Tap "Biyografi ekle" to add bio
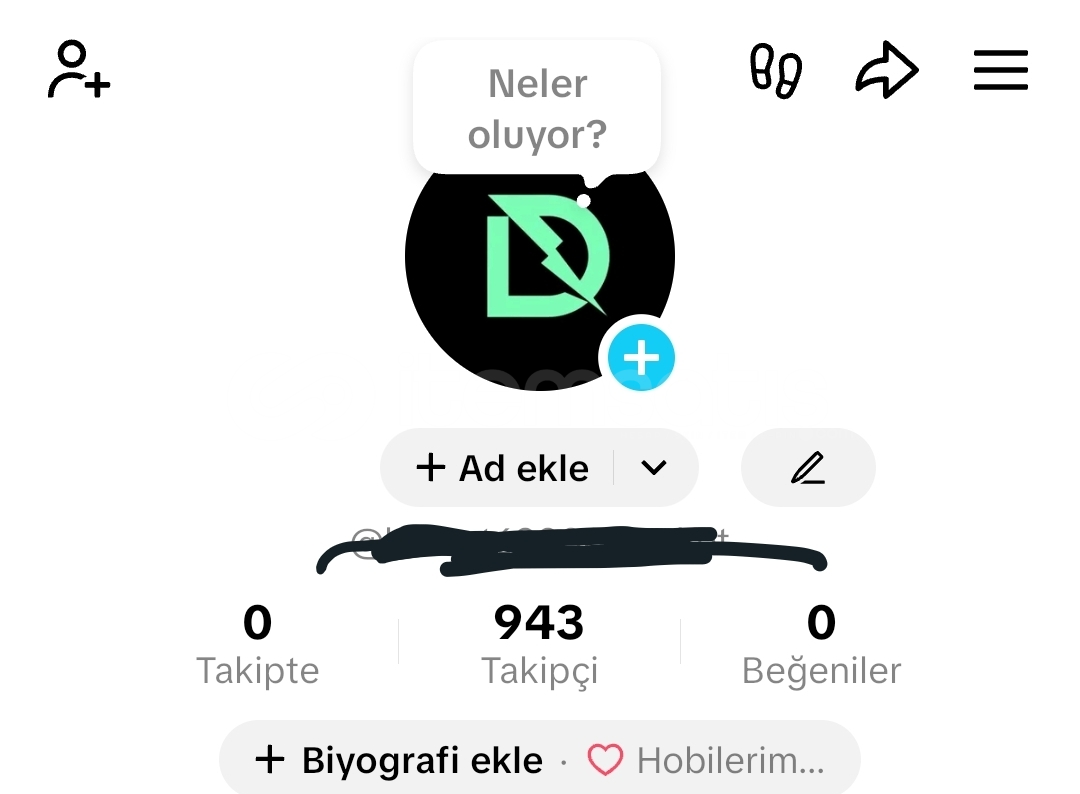 tap(399, 761)
